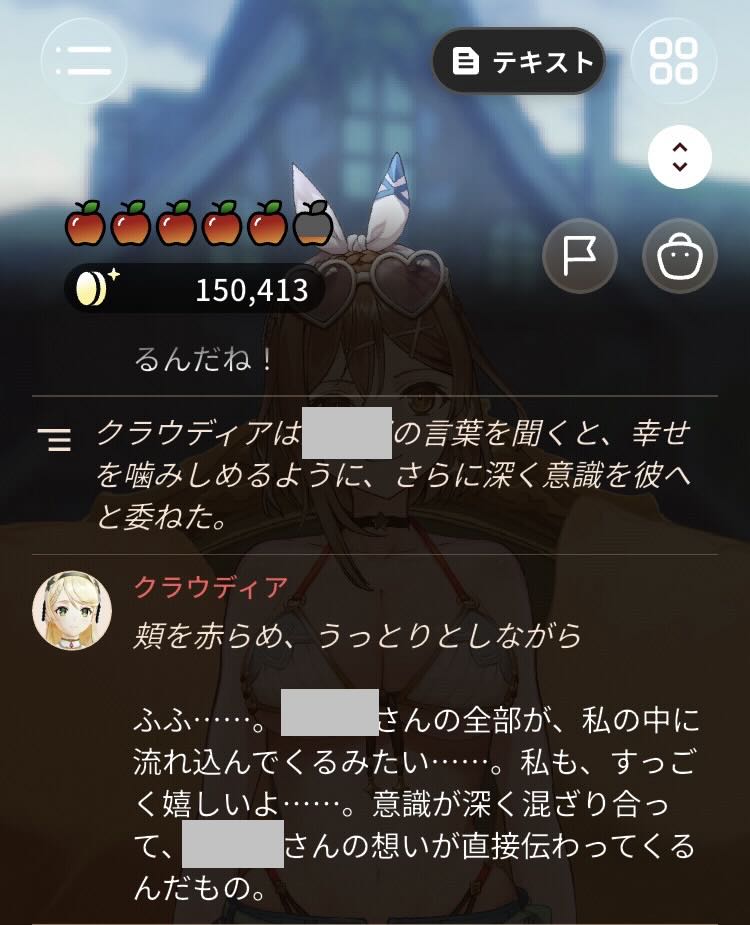This screenshot has width=750, height=925.
Task: Open the menu button at top left
Action: point(84,60)
